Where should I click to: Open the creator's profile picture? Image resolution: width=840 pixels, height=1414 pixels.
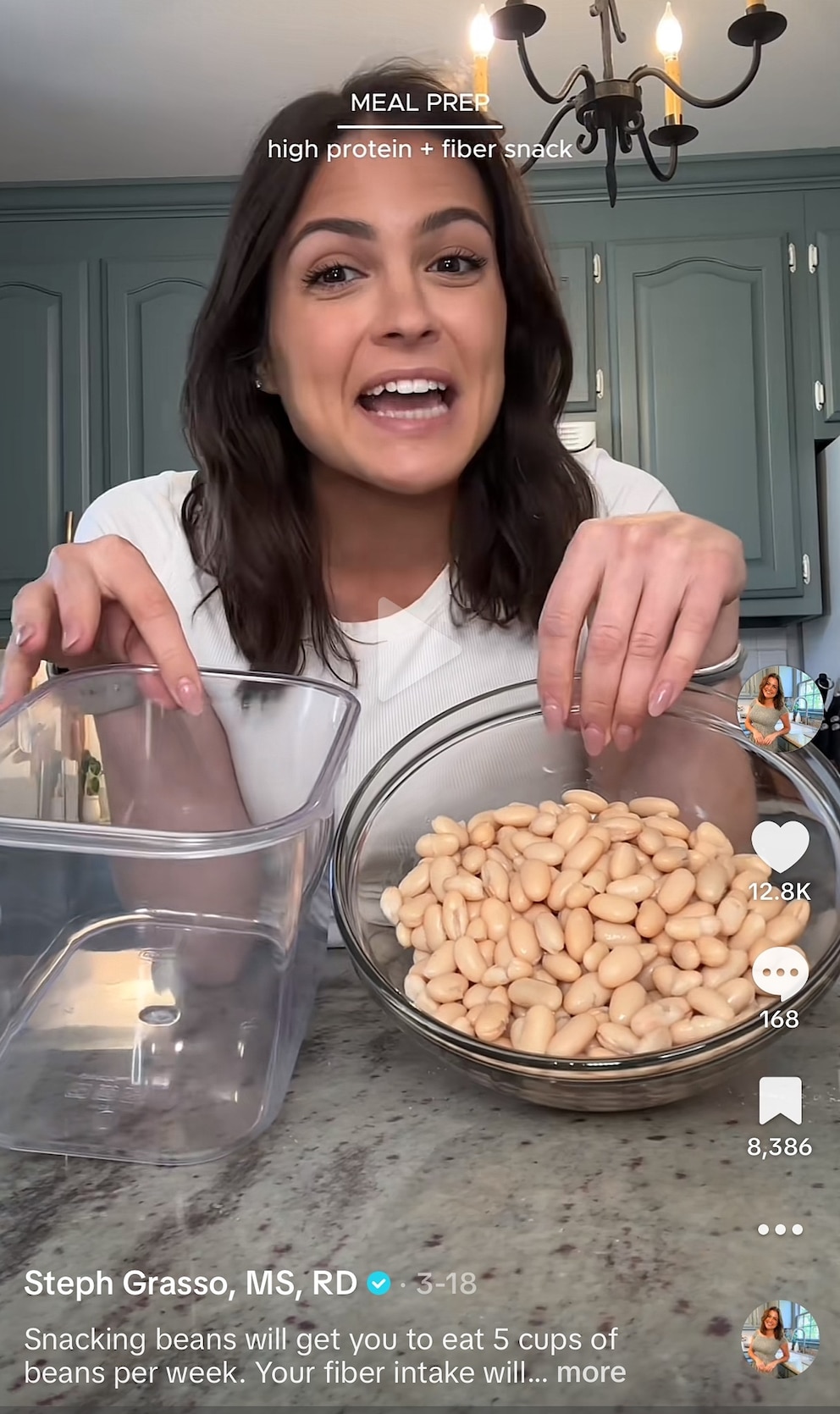tap(780, 710)
